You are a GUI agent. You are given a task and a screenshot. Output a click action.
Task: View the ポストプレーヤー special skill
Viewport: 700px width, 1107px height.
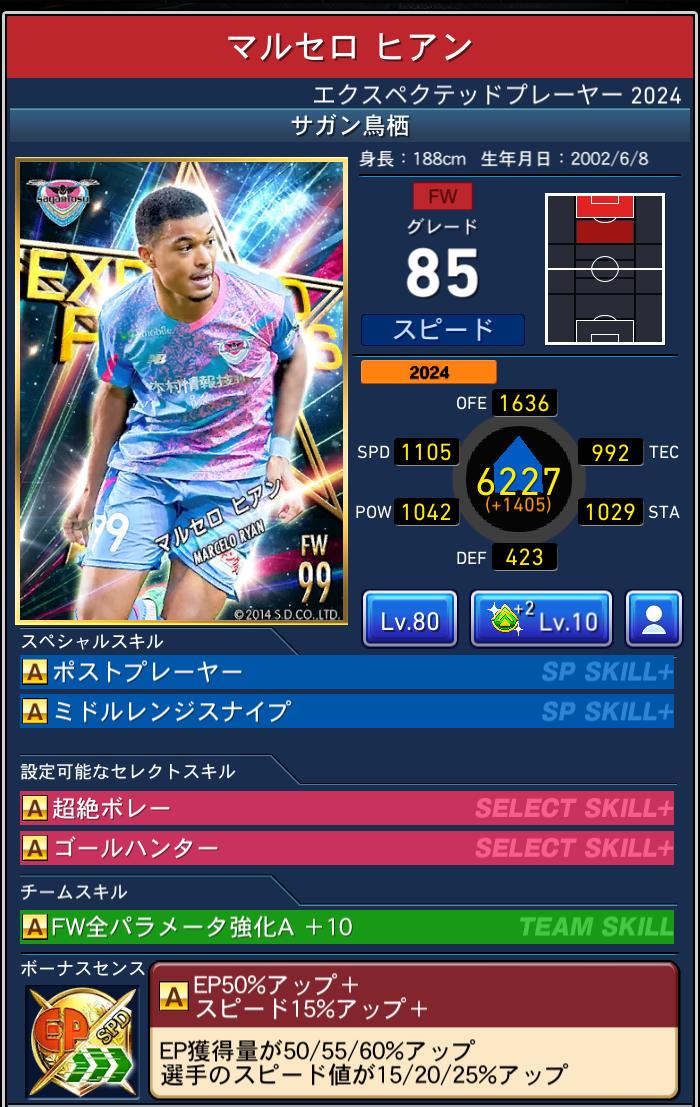[x=346, y=672]
